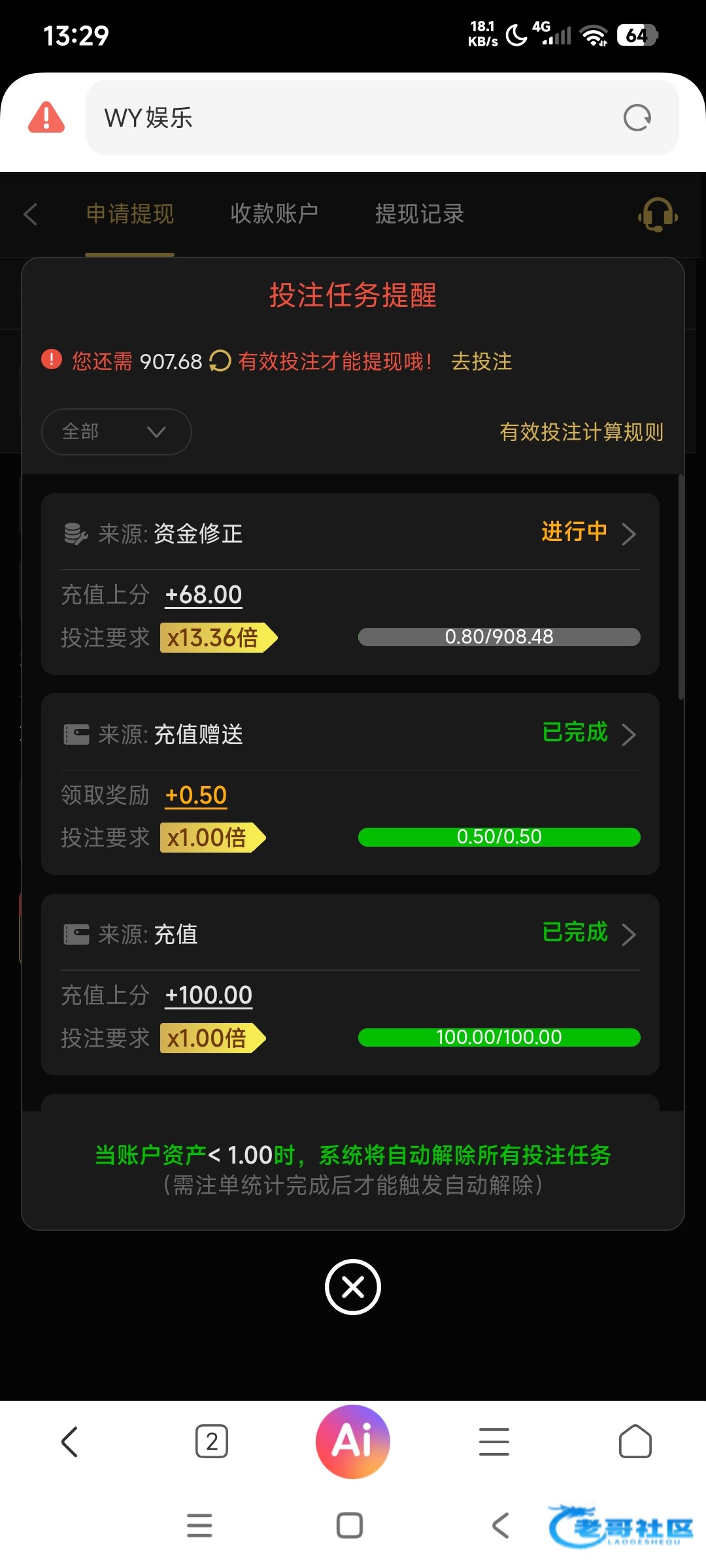Go back using browser back arrow

pyautogui.click(x=70, y=1441)
